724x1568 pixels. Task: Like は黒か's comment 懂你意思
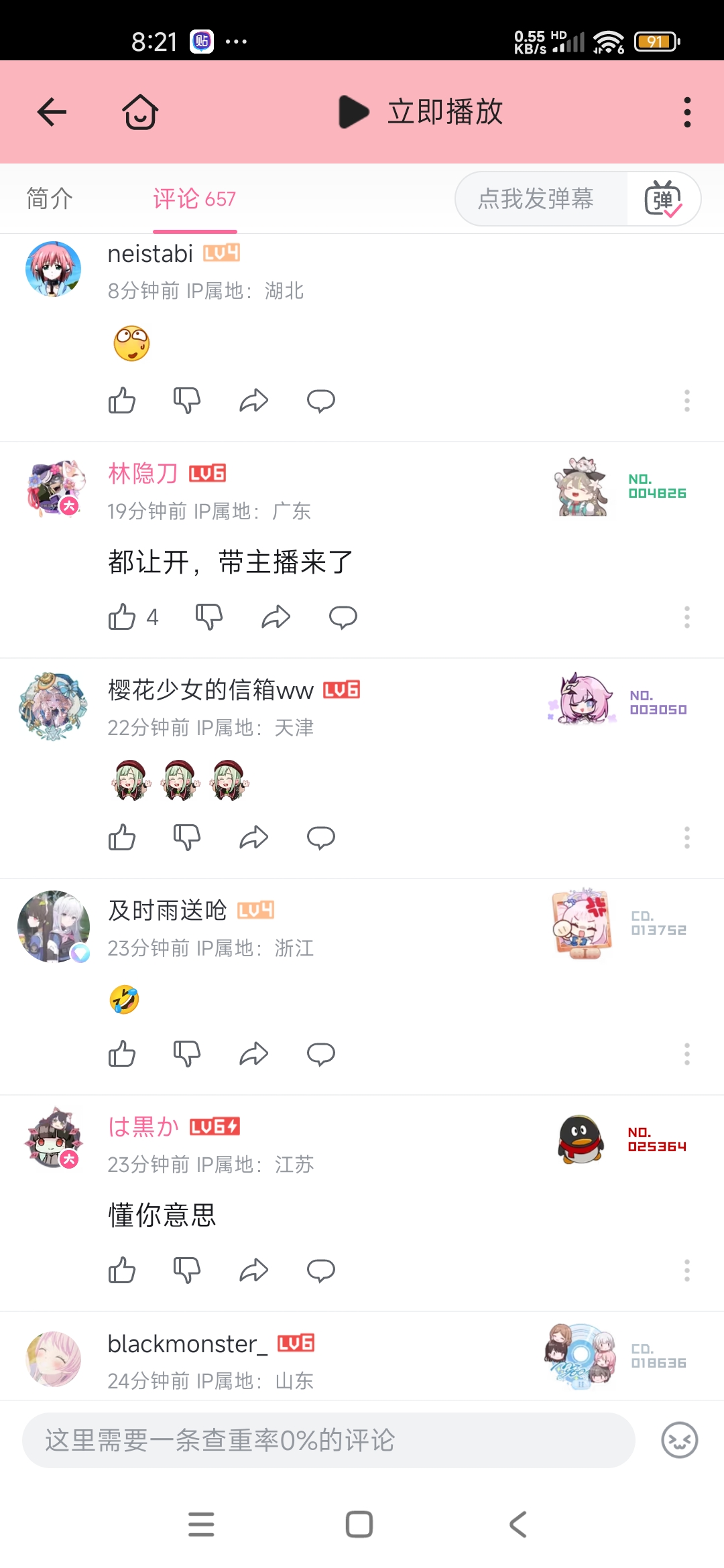click(122, 1270)
